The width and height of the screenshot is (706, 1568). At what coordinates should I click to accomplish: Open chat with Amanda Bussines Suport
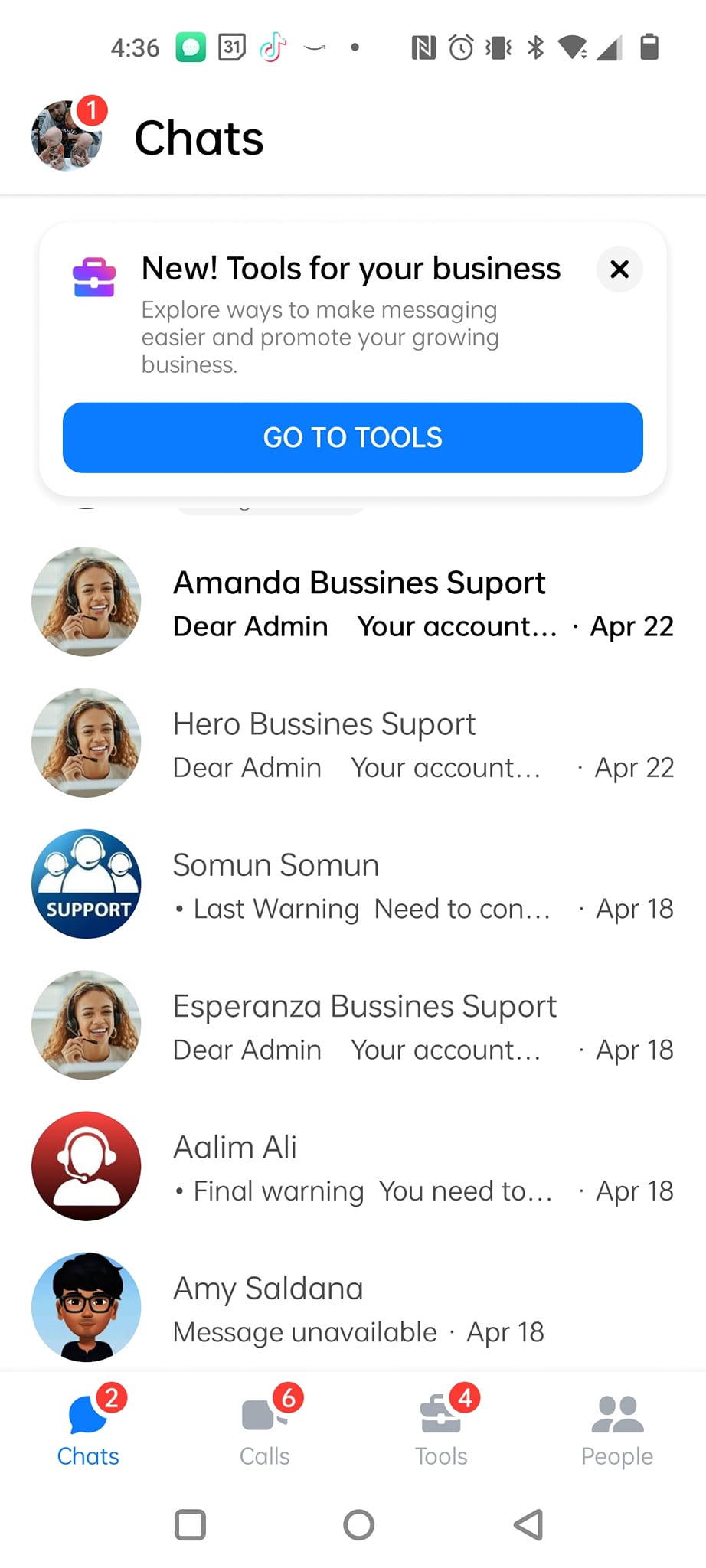tap(353, 602)
